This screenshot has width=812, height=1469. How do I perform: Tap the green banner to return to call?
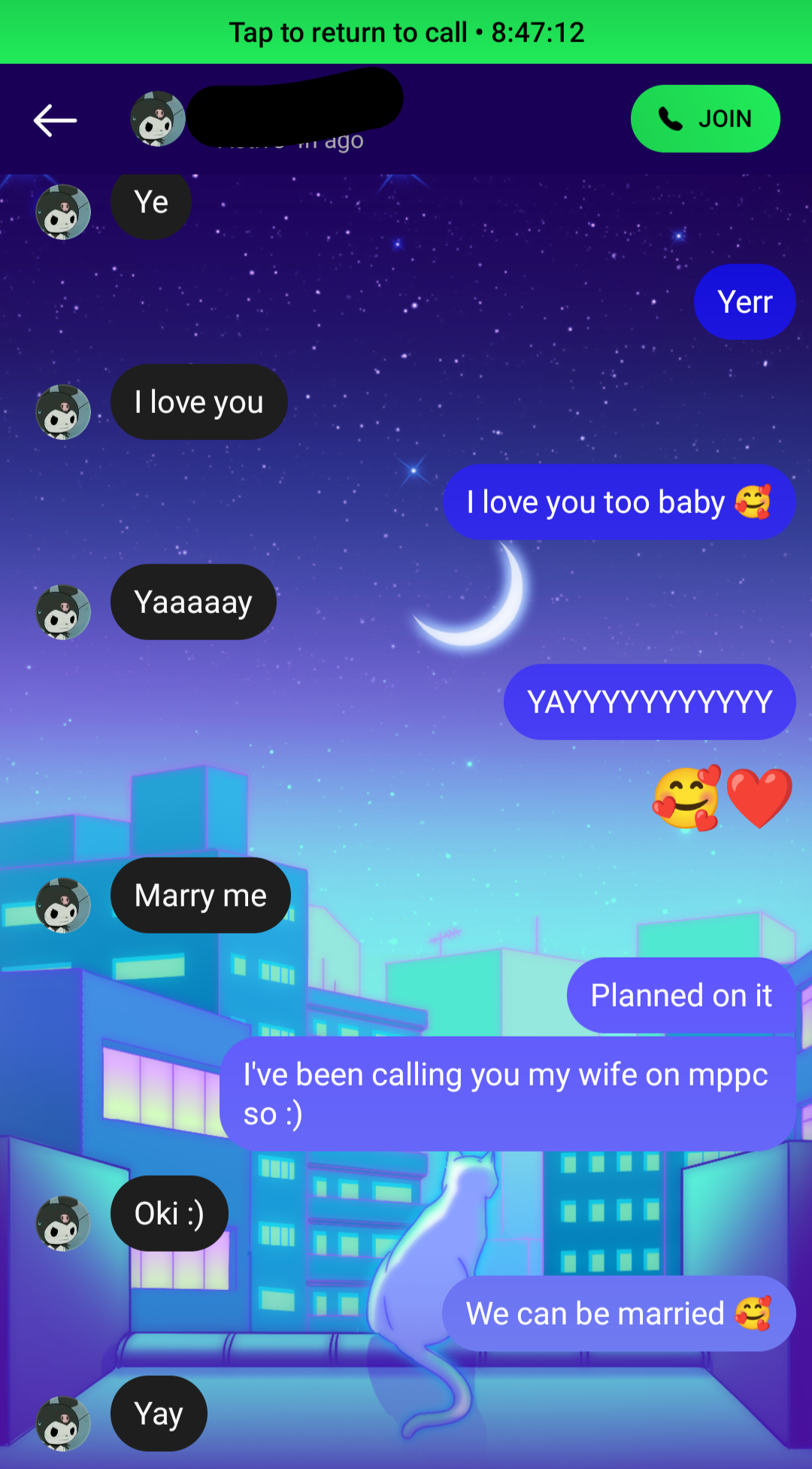pos(406,32)
